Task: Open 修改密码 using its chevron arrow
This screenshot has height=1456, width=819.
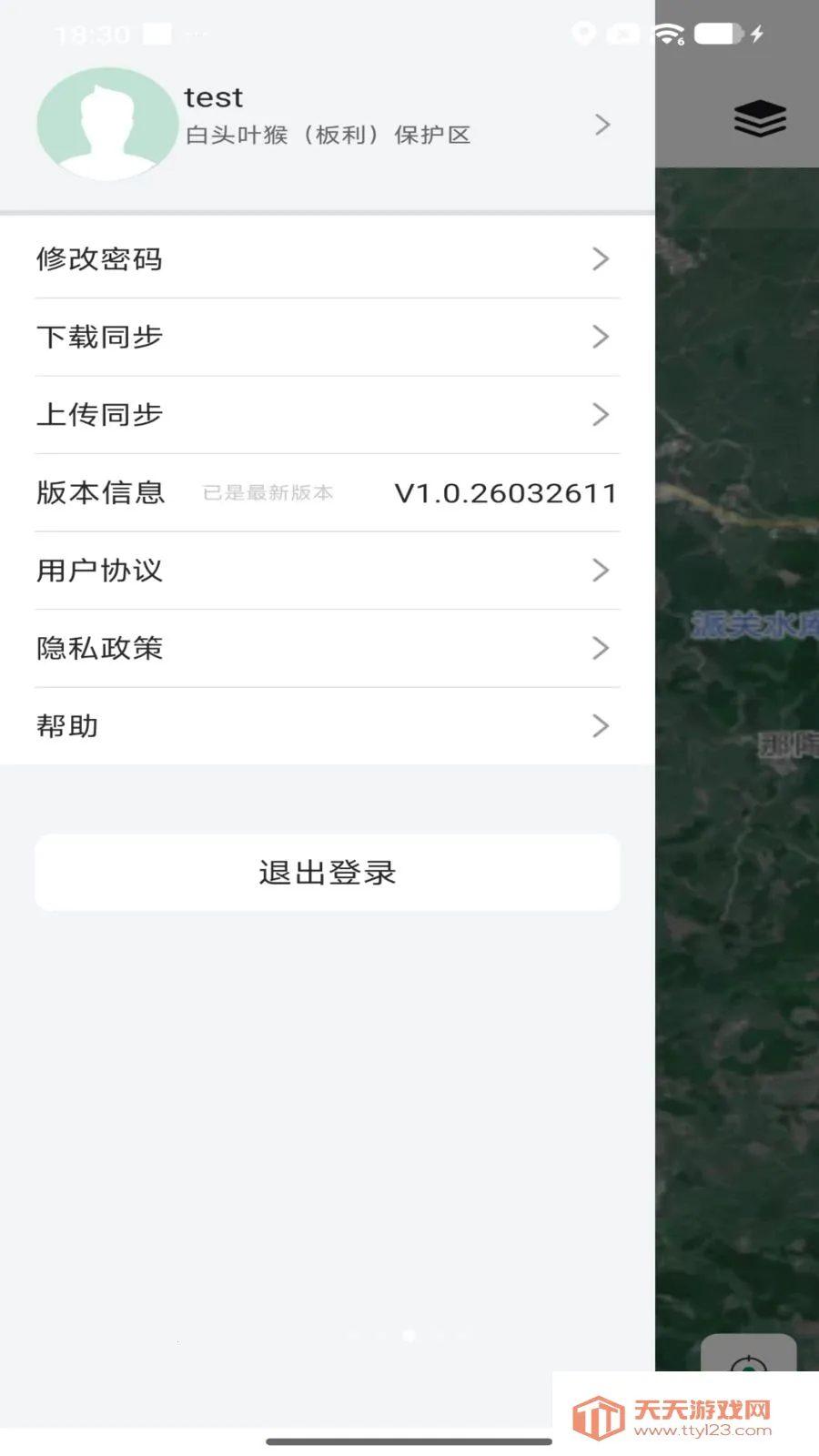Action: coord(601,258)
